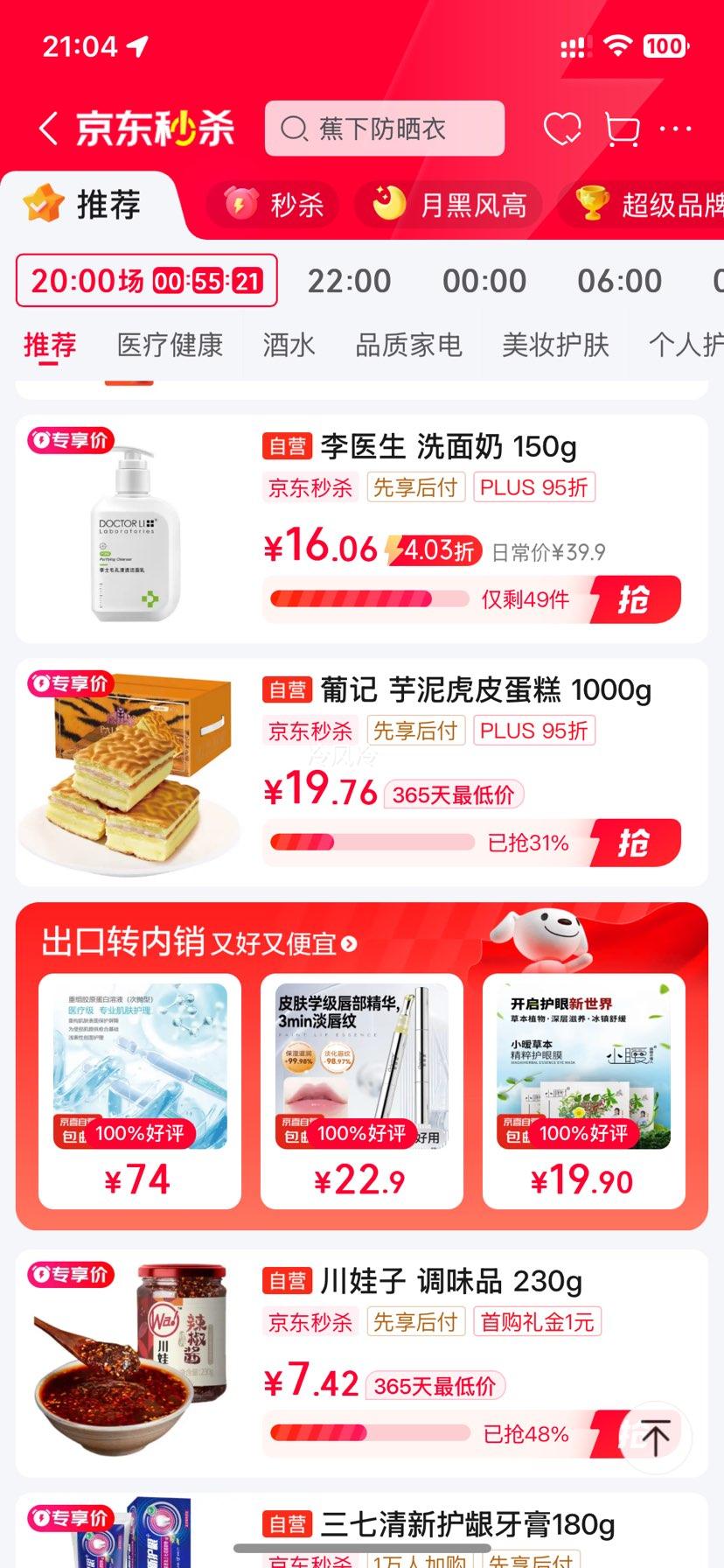Open the heart-check favorites icon
This screenshot has height=1568, width=724.
pos(564,128)
